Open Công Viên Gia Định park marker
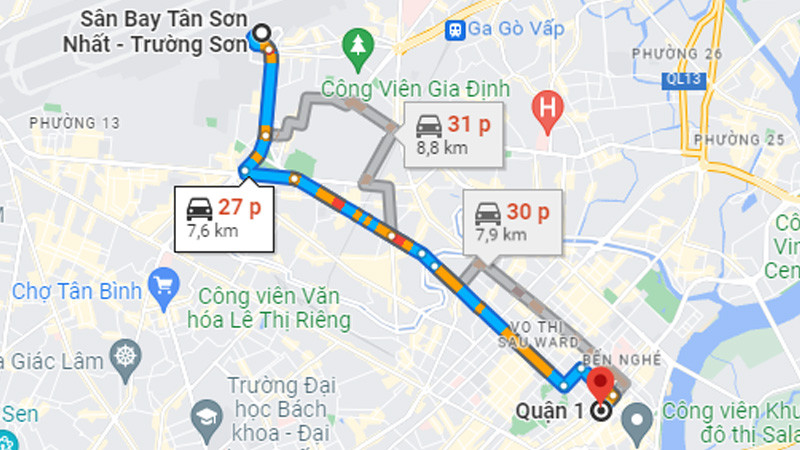800x450 pixels. tap(357, 44)
